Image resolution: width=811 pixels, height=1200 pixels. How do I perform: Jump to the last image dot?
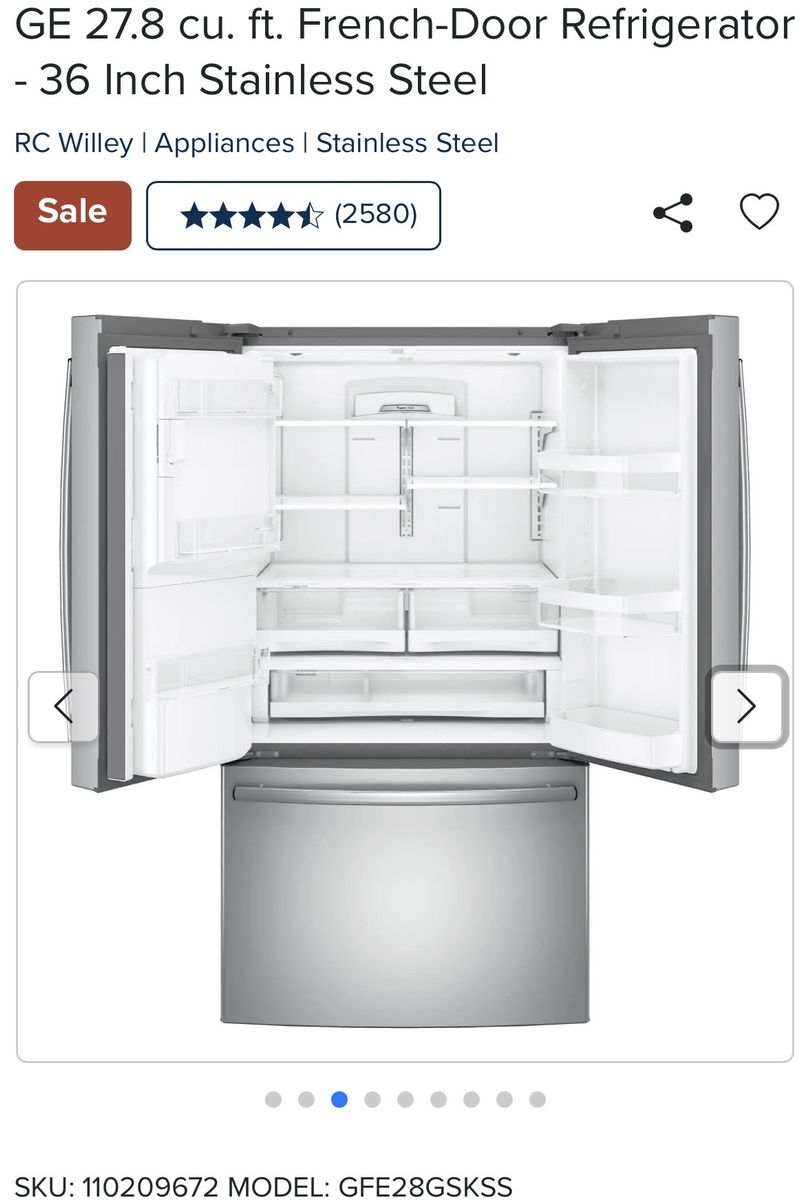[537, 1099]
